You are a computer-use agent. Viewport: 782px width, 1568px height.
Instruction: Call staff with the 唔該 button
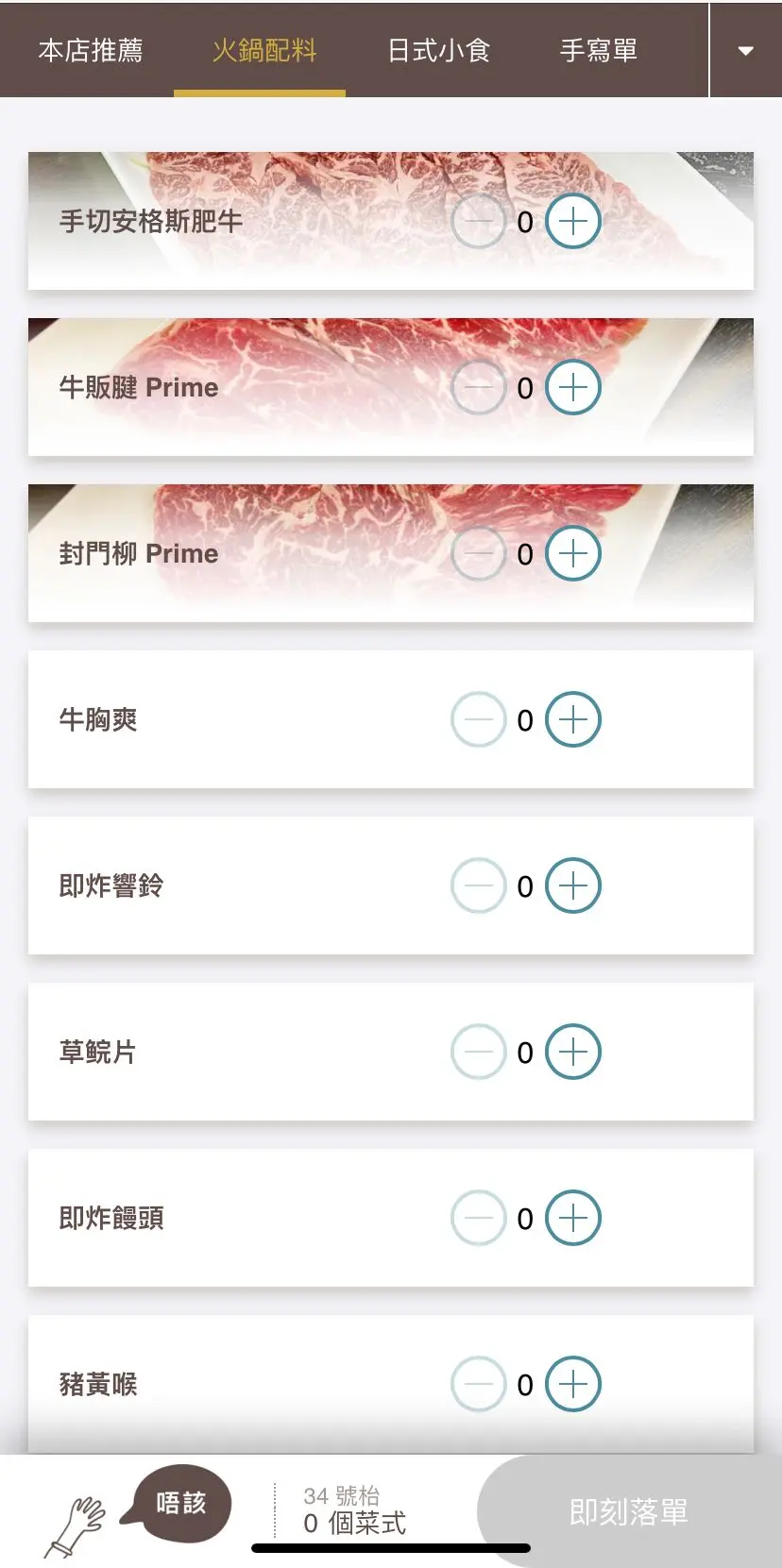coord(179,1504)
